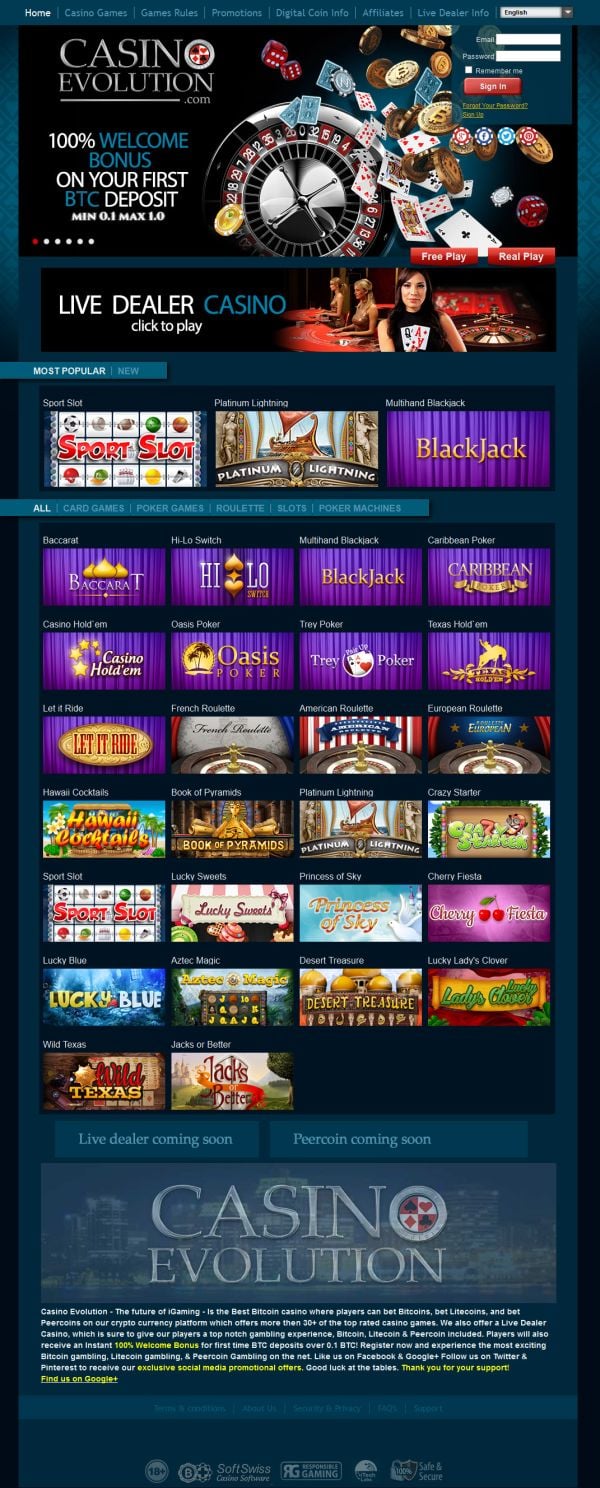Play the Wild Texas game
The height and width of the screenshot is (1488, 600).
[104, 1081]
